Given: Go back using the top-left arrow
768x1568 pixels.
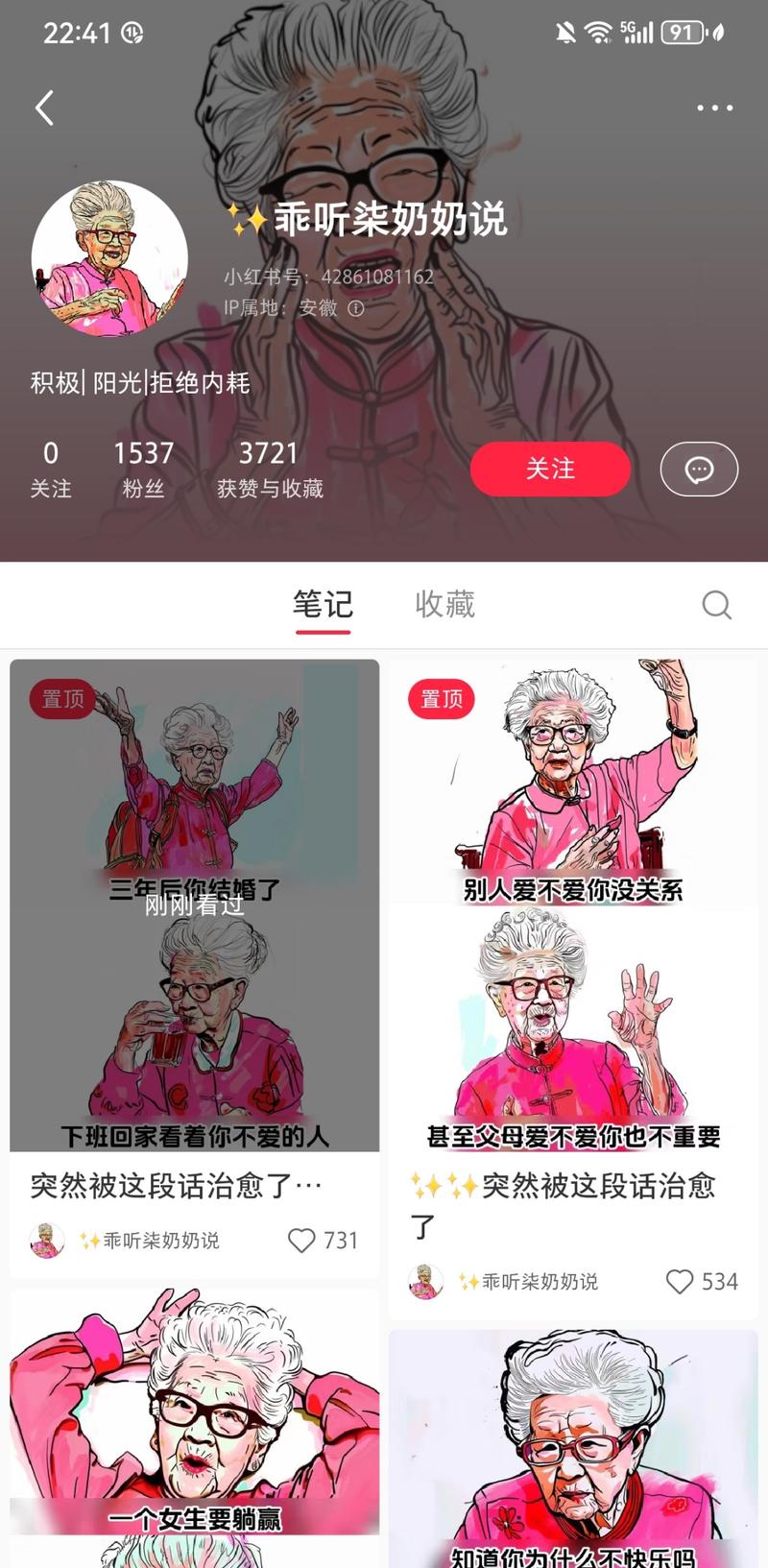Looking at the screenshot, I should click(x=44, y=108).
